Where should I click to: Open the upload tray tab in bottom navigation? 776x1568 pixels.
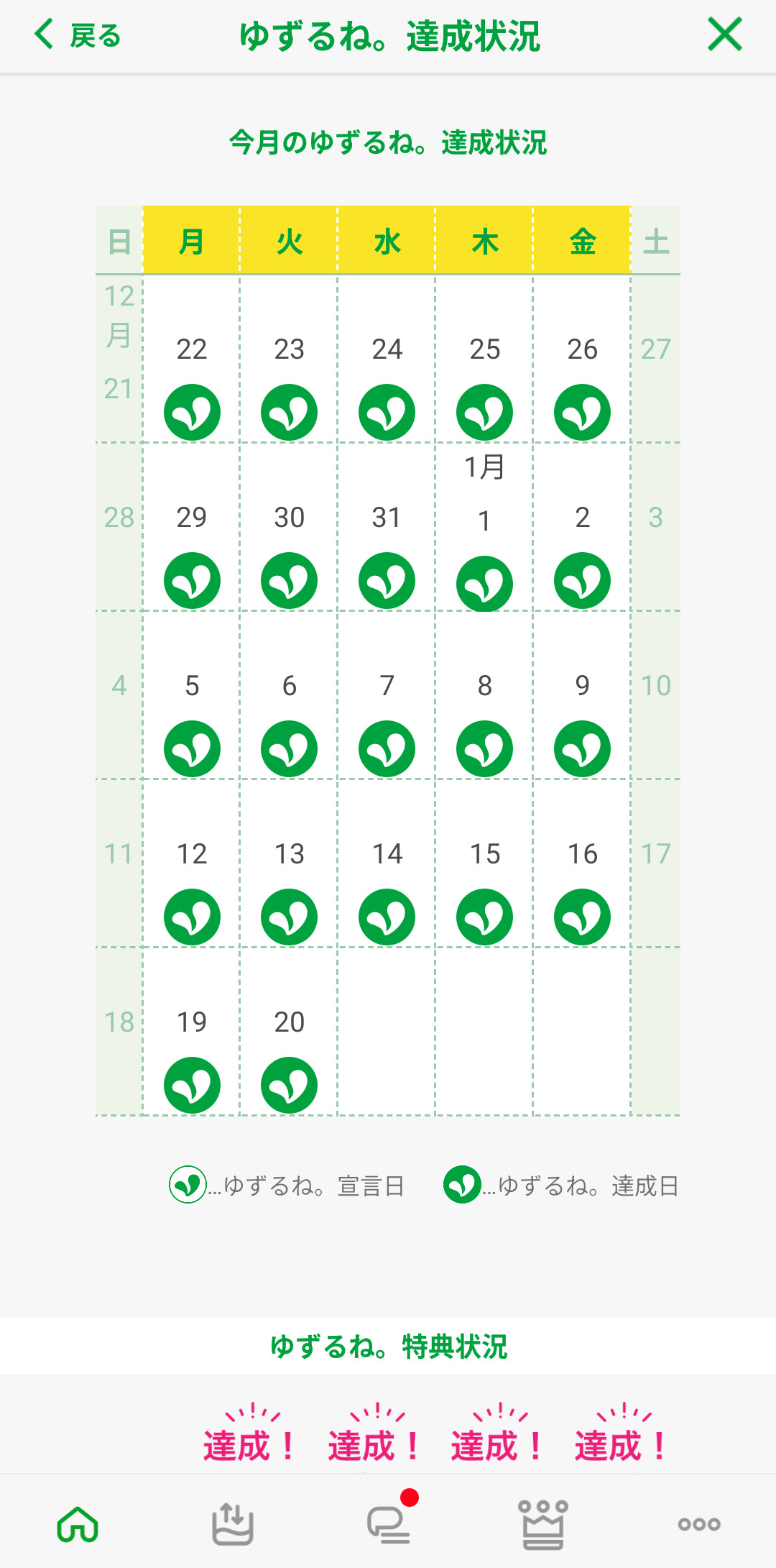tap(232, 1523)
